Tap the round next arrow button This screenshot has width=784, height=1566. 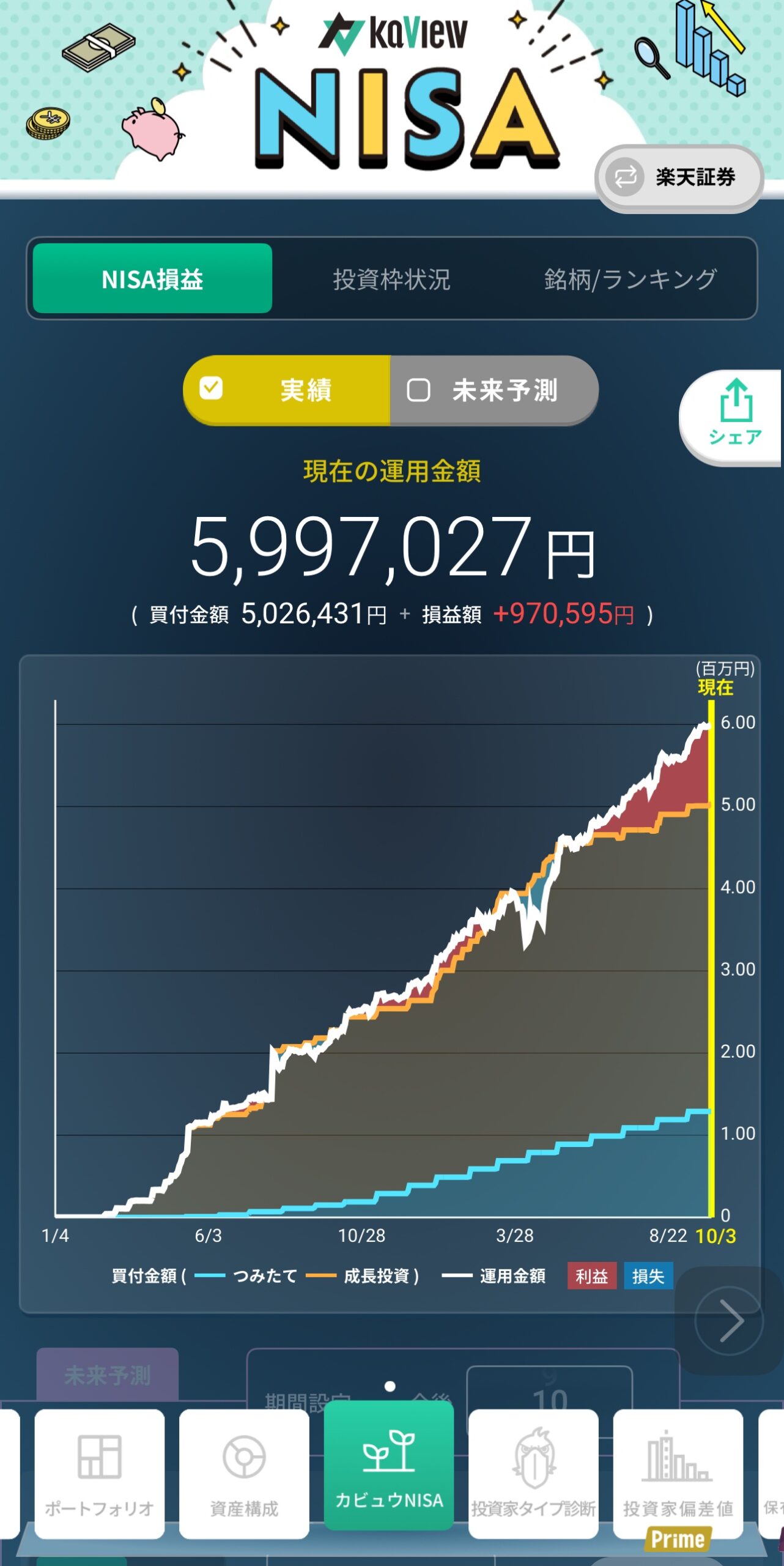pyautogui.click(x=728, y=1321)
